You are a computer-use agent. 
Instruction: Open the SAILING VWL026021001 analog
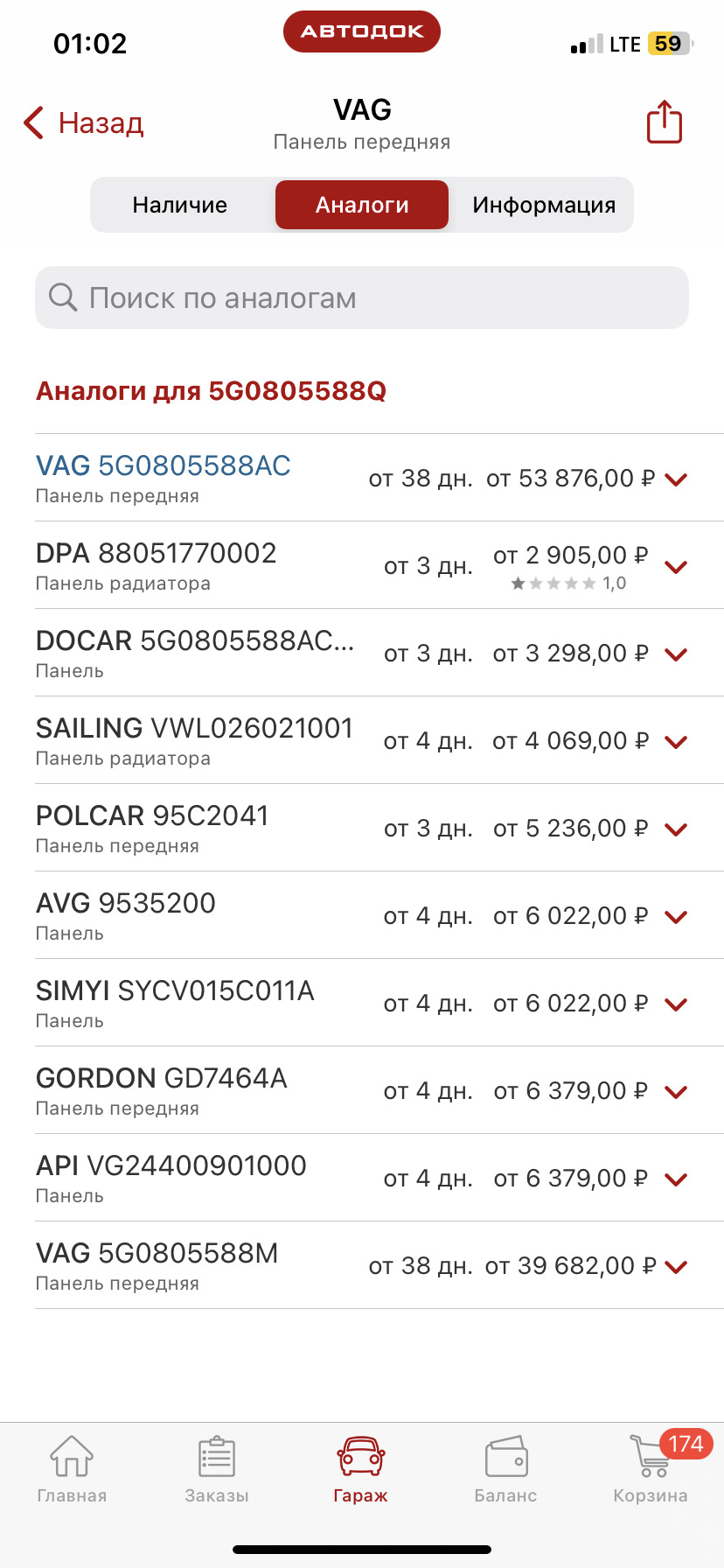tap(194, 729)
